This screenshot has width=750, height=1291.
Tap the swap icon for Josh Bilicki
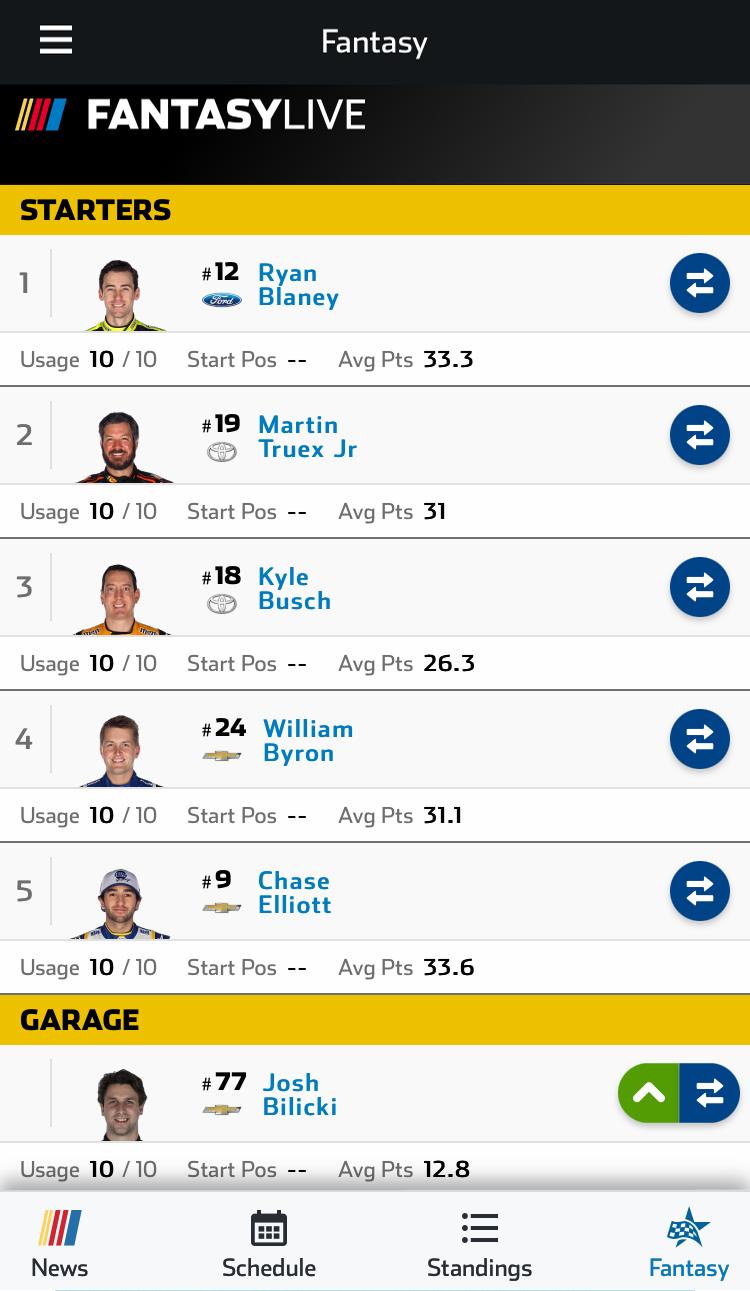pyautogui.click(x=710, y=1093)
